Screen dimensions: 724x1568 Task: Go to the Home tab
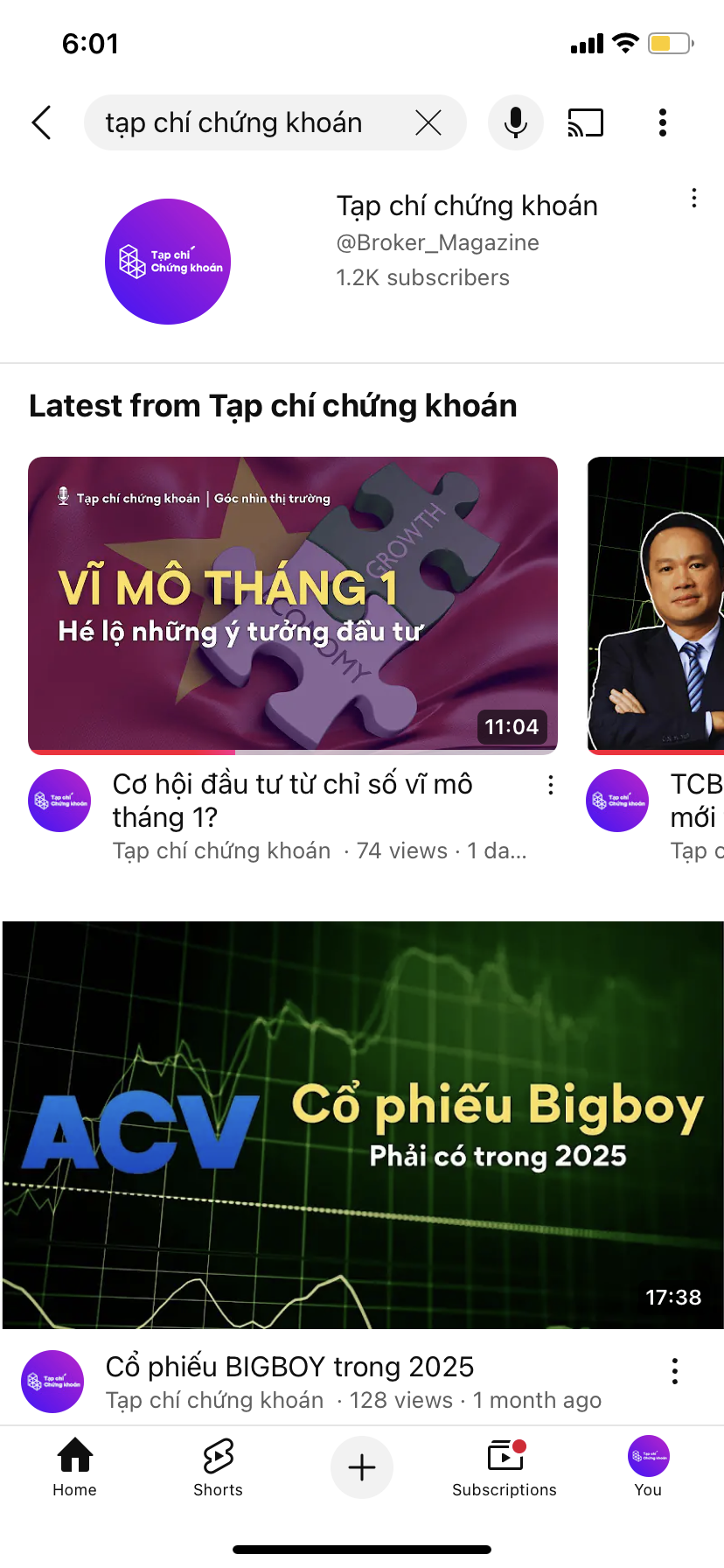pos(75,1466)
